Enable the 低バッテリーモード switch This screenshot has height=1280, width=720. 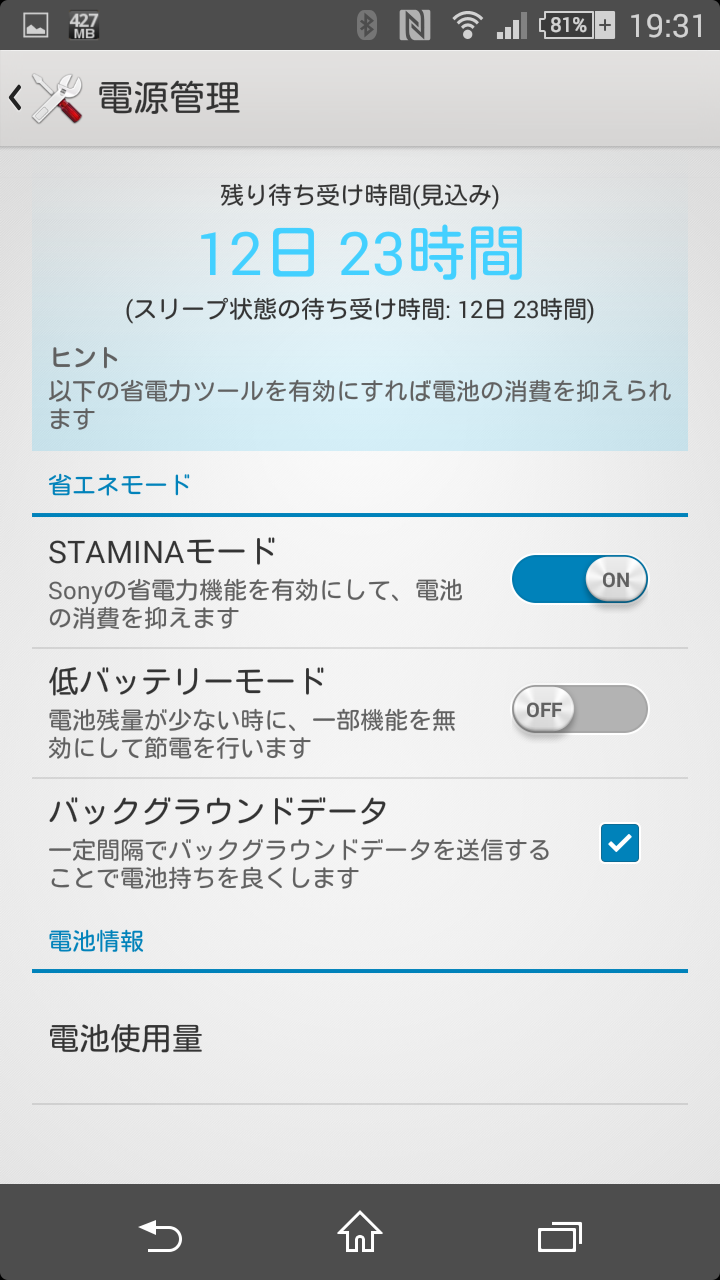pyautogui.click(x=580, y=710)
